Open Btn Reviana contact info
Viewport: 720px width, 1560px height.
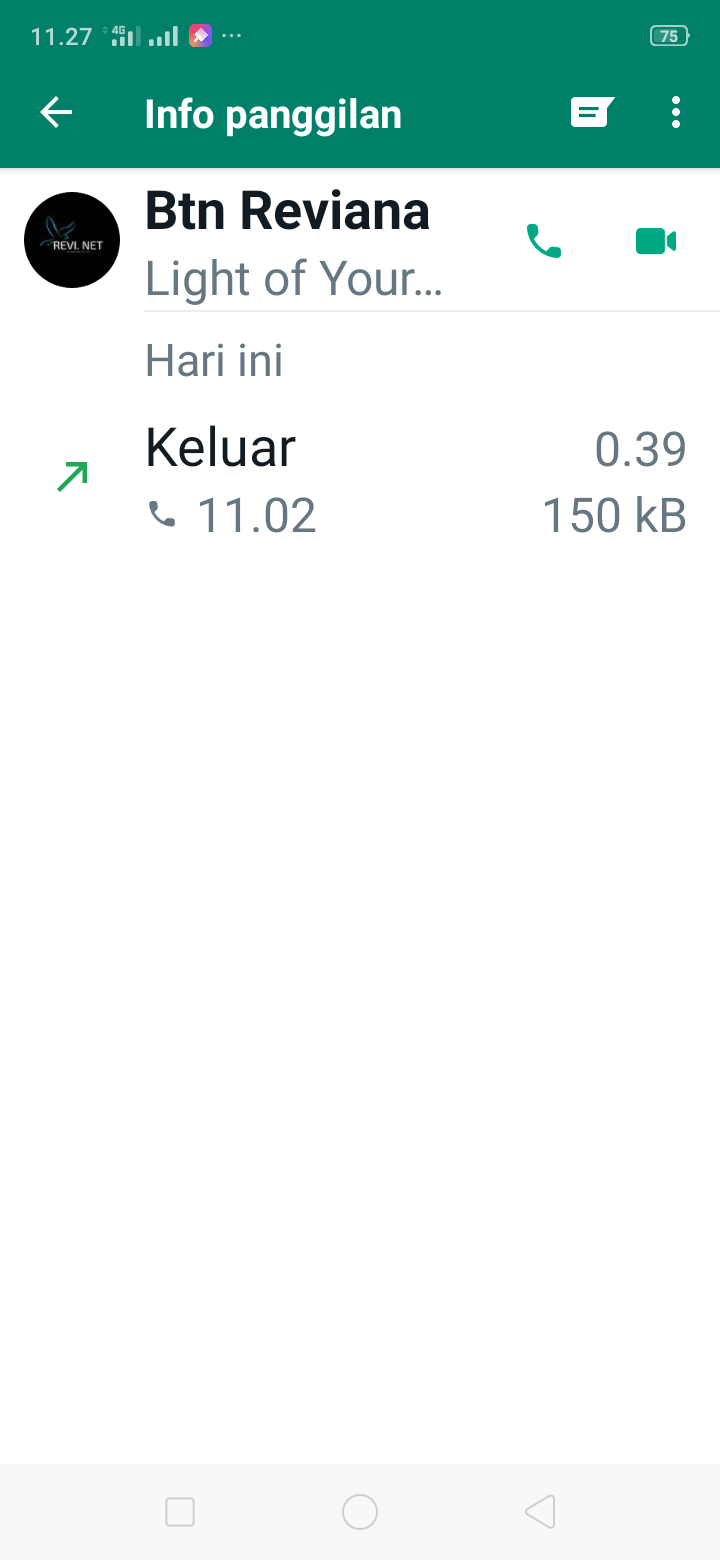(290, 240)
